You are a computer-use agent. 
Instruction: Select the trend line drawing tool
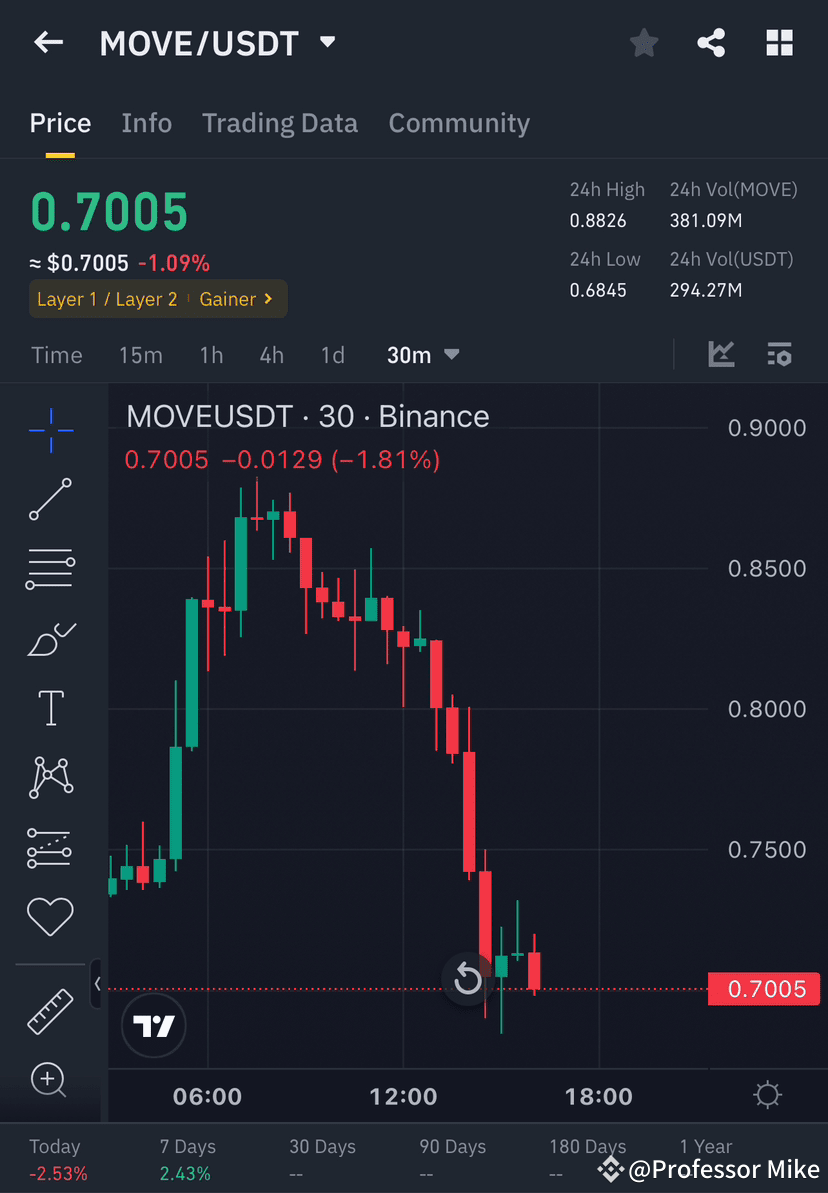point(50,499)
